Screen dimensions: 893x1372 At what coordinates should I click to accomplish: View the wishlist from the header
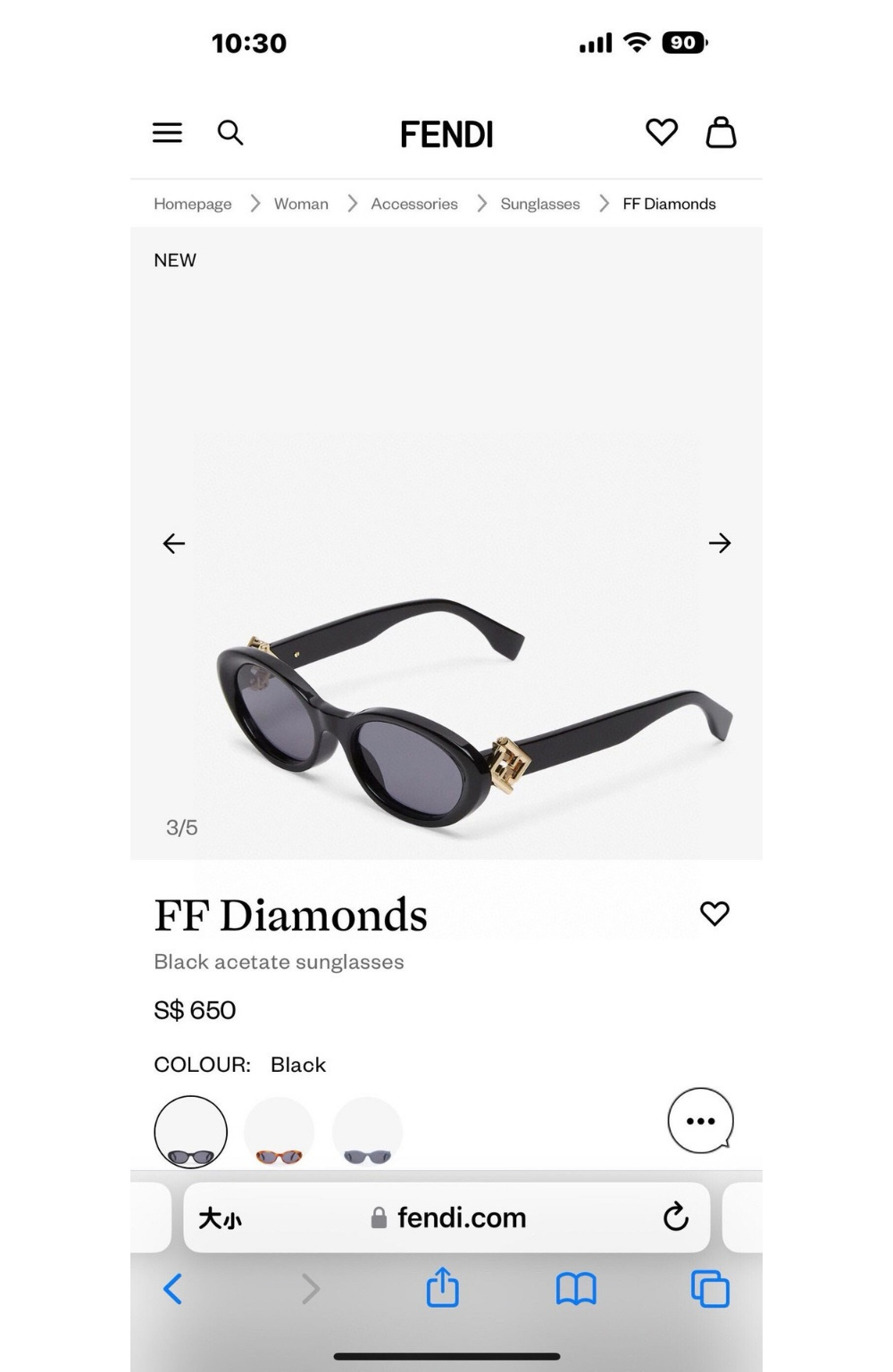point(662,132)
